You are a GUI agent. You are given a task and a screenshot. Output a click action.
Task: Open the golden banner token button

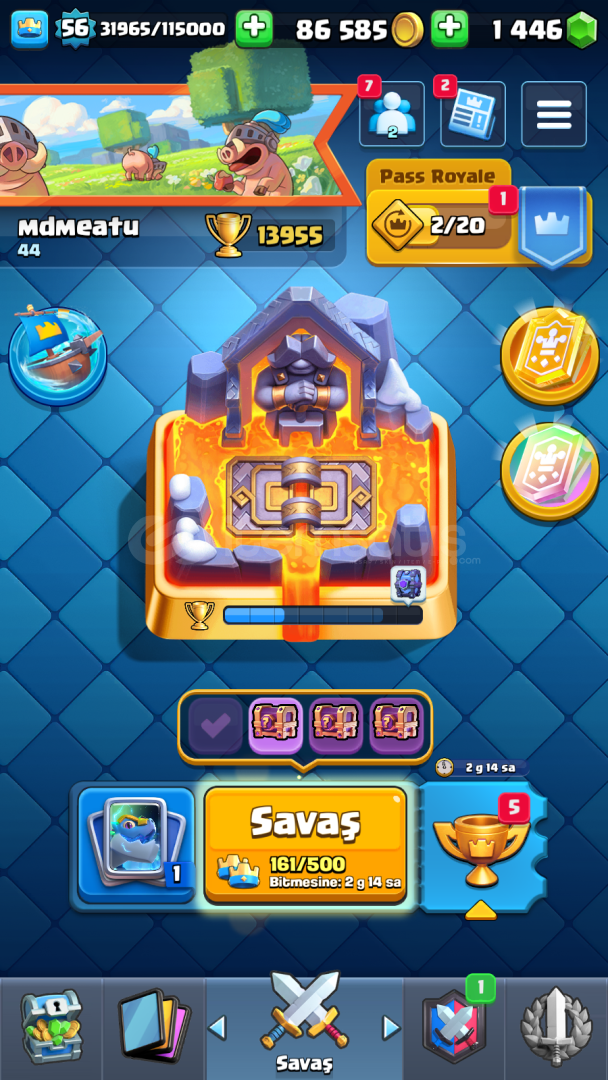point(549,355)
